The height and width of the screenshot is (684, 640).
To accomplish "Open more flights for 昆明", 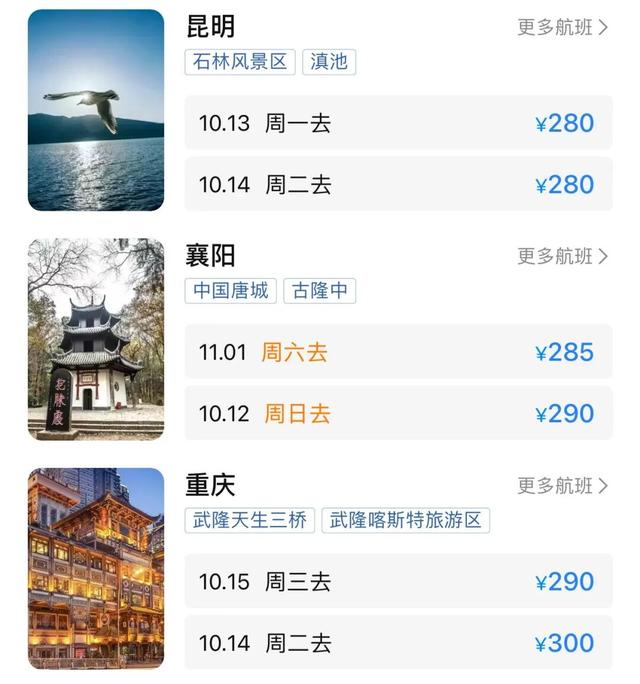I will [562, 28].
